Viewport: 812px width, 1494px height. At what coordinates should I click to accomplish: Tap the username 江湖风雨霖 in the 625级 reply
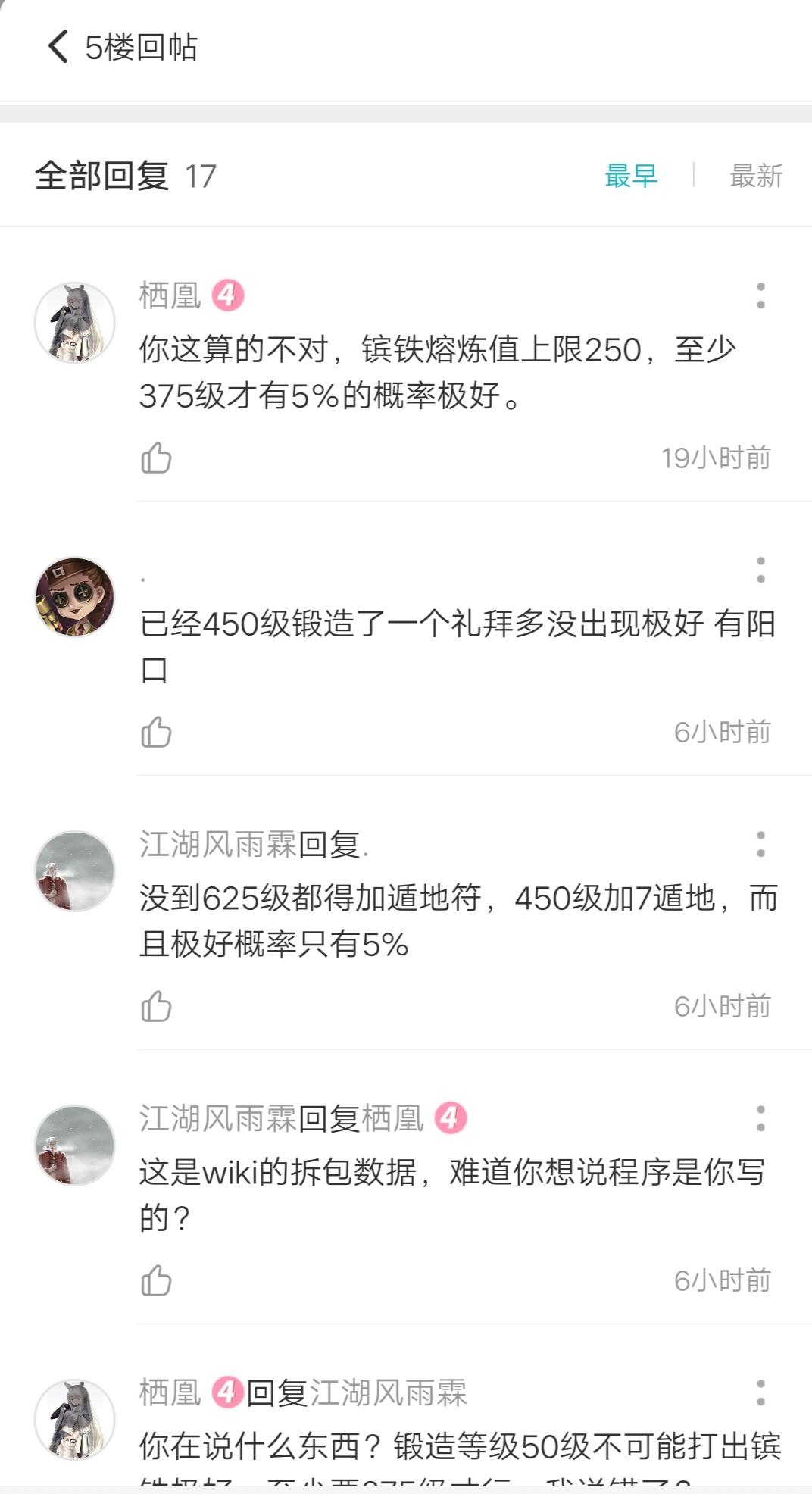(218, 844)
